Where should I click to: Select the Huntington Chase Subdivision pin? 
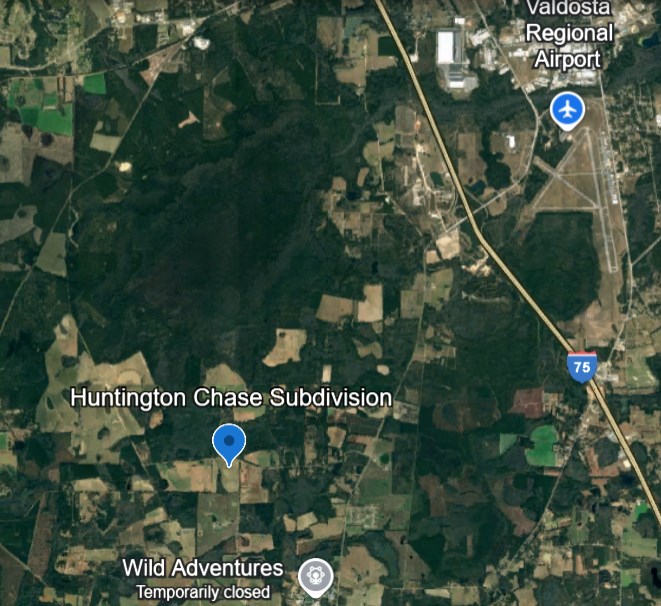click(230, 441)
